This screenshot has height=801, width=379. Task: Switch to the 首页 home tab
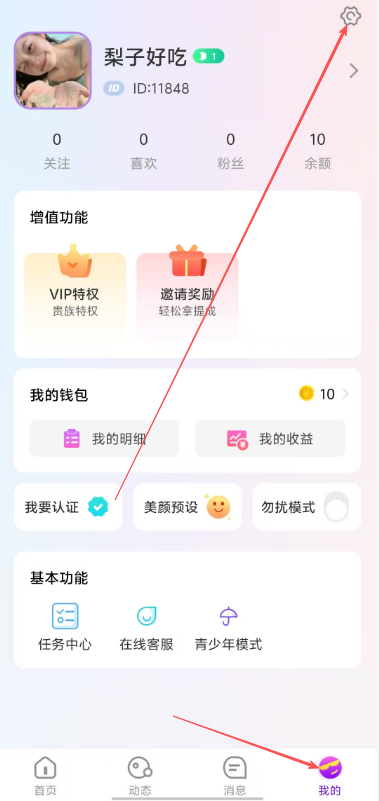click(45, 775)
